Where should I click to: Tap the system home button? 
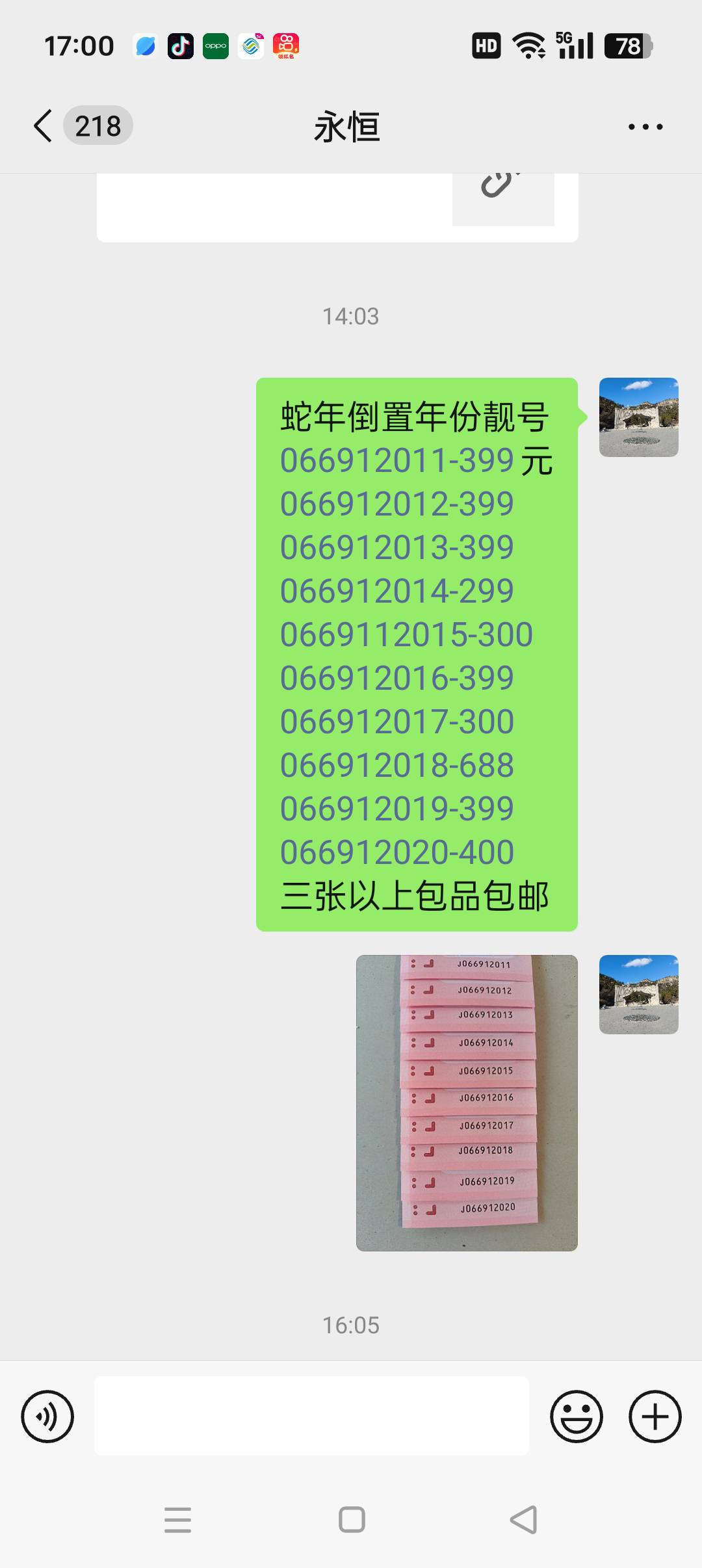tap(352, 1520)
